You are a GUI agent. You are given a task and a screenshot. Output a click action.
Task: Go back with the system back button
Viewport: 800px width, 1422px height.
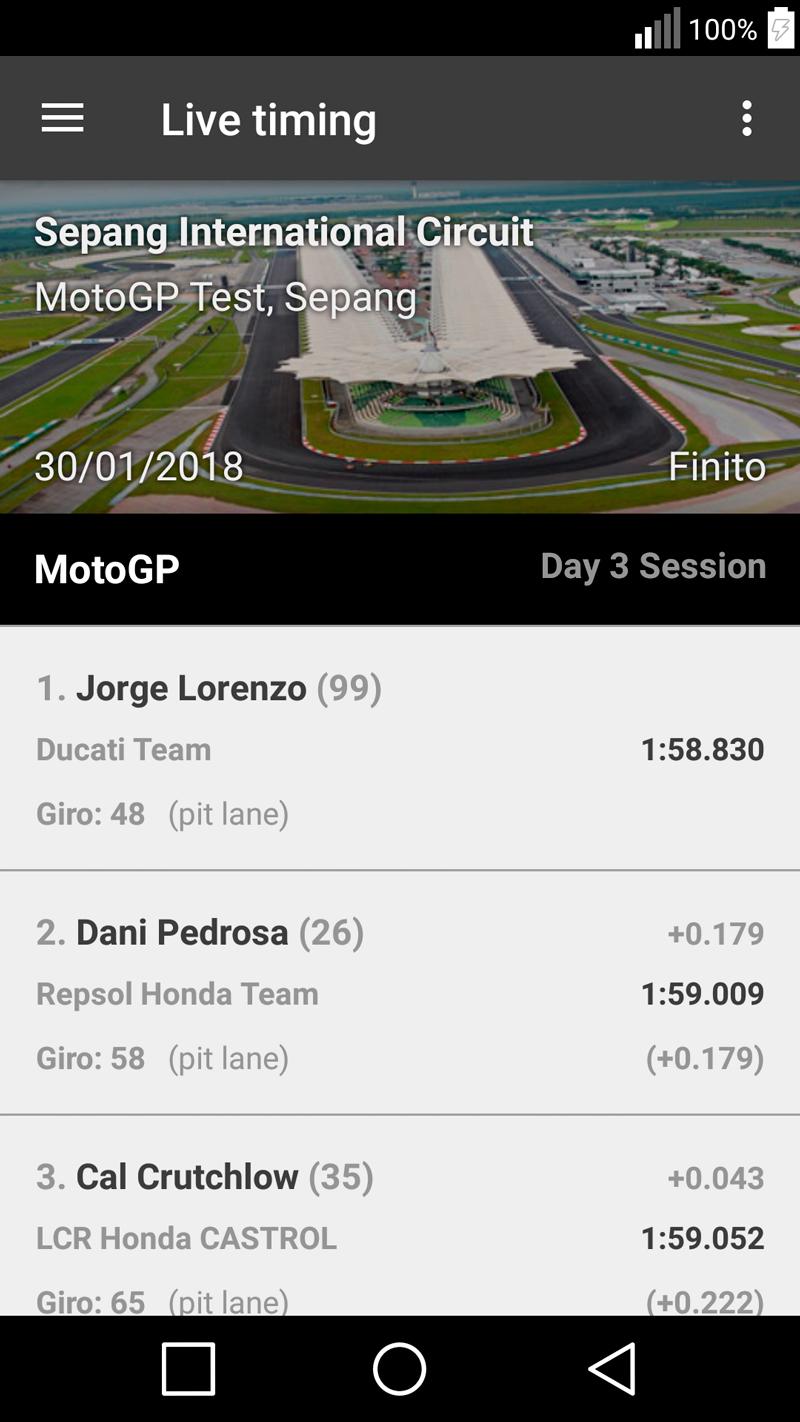point(612,1368)
